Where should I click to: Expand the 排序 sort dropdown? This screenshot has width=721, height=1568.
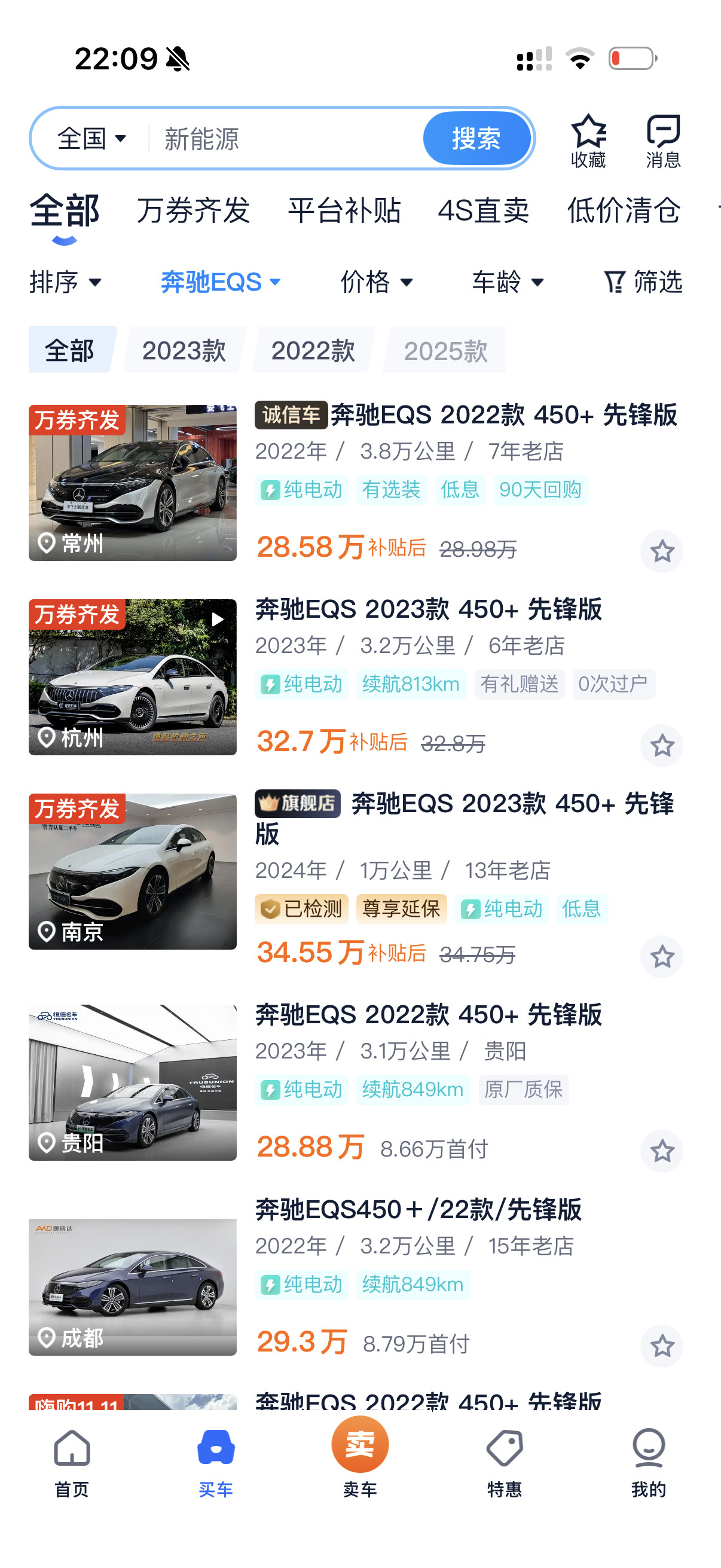[65, 282]
